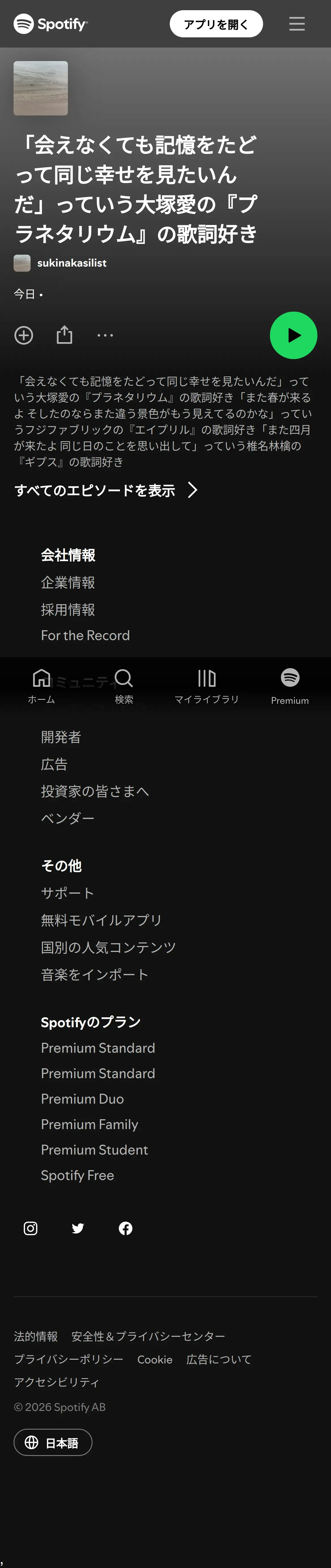Tap the アプリを開く button
The width and height of the screenshot is (331, 1568).
tap(216, 24)
